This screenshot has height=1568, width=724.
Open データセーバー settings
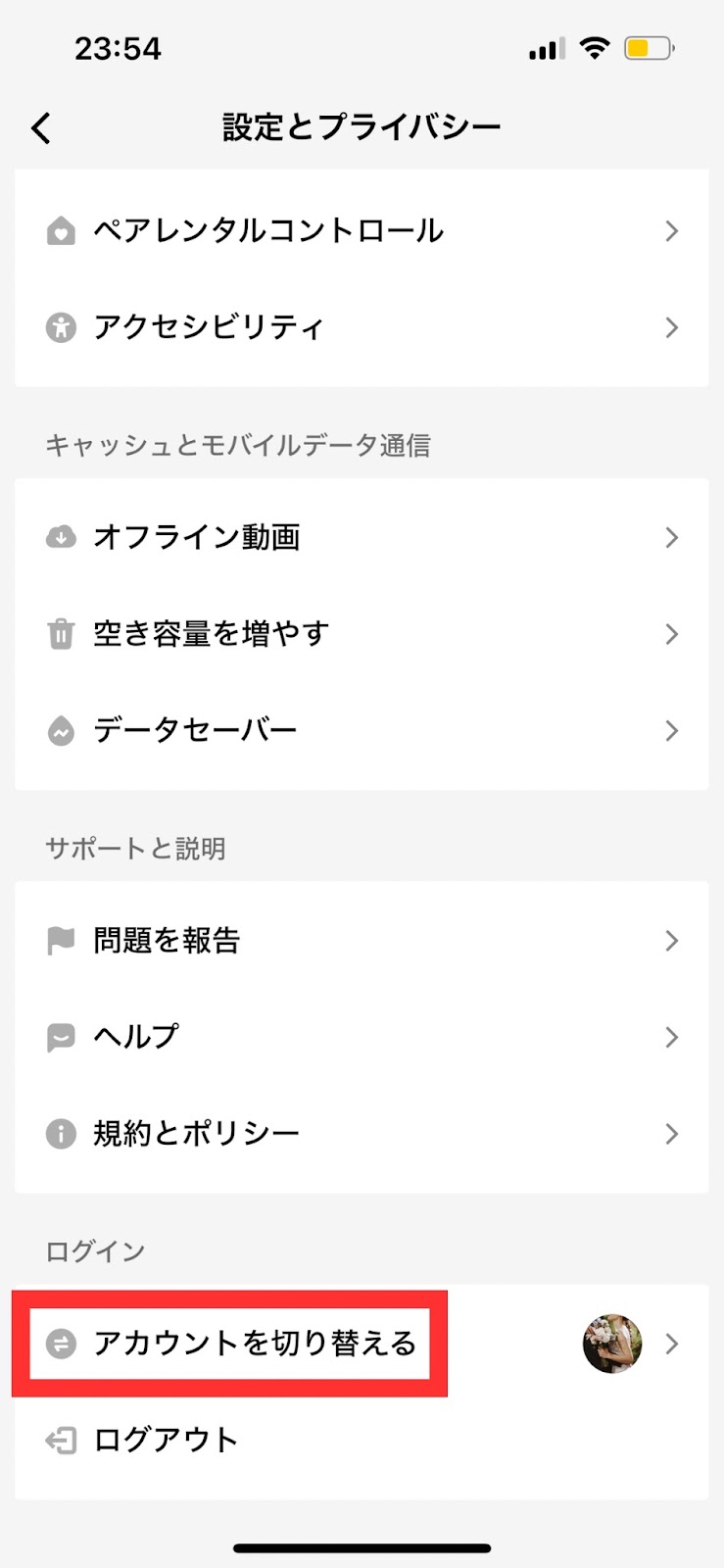[x=362, y=730]
